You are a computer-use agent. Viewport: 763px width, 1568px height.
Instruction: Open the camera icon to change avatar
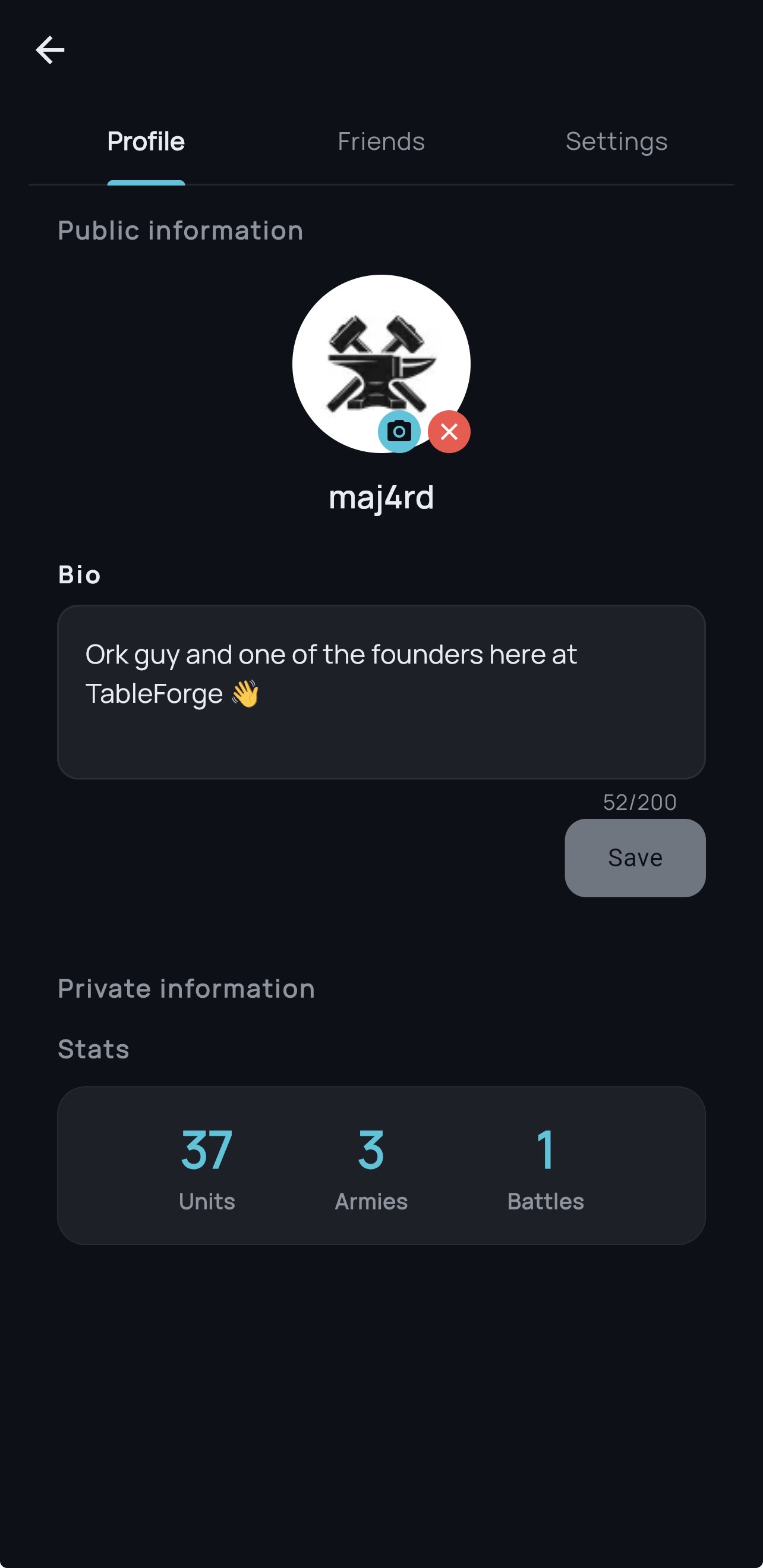point(398,432)
